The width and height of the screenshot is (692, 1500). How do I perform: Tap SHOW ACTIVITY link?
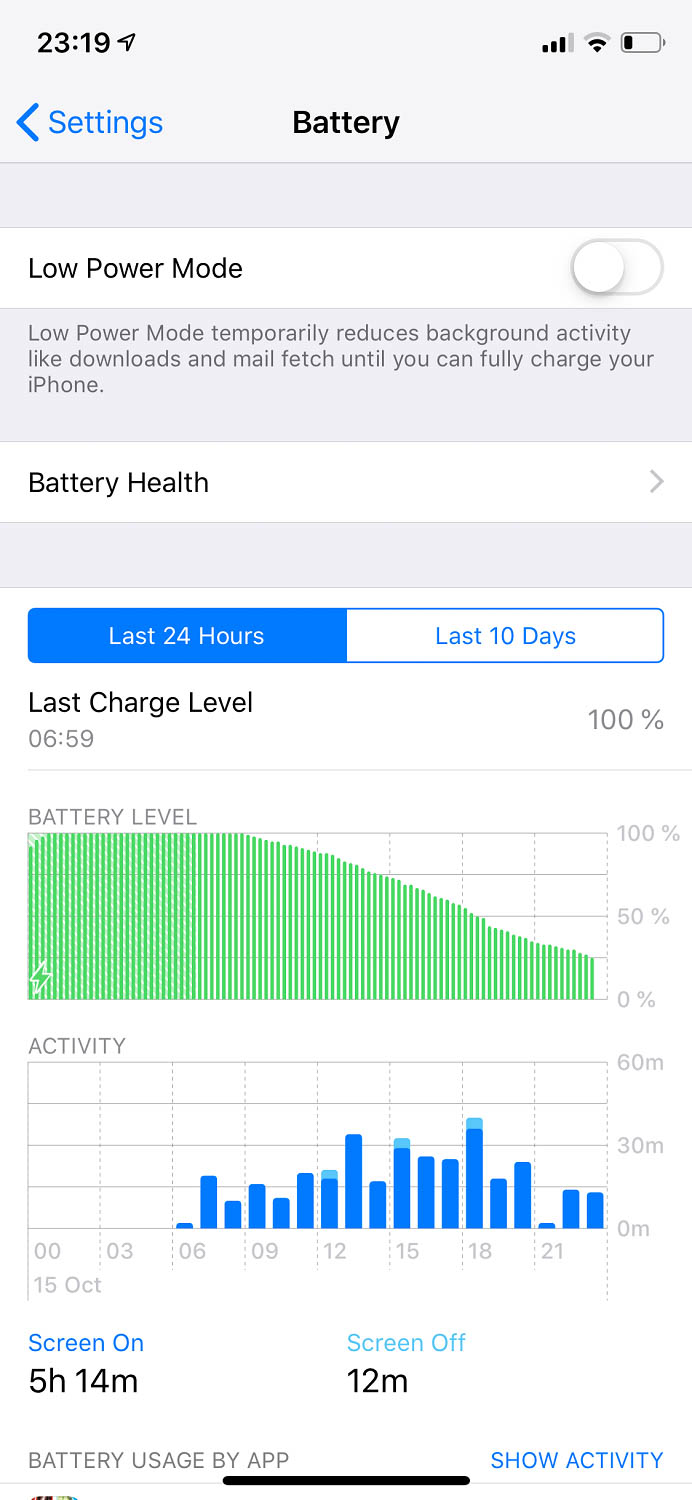[x=577, y=1460]
